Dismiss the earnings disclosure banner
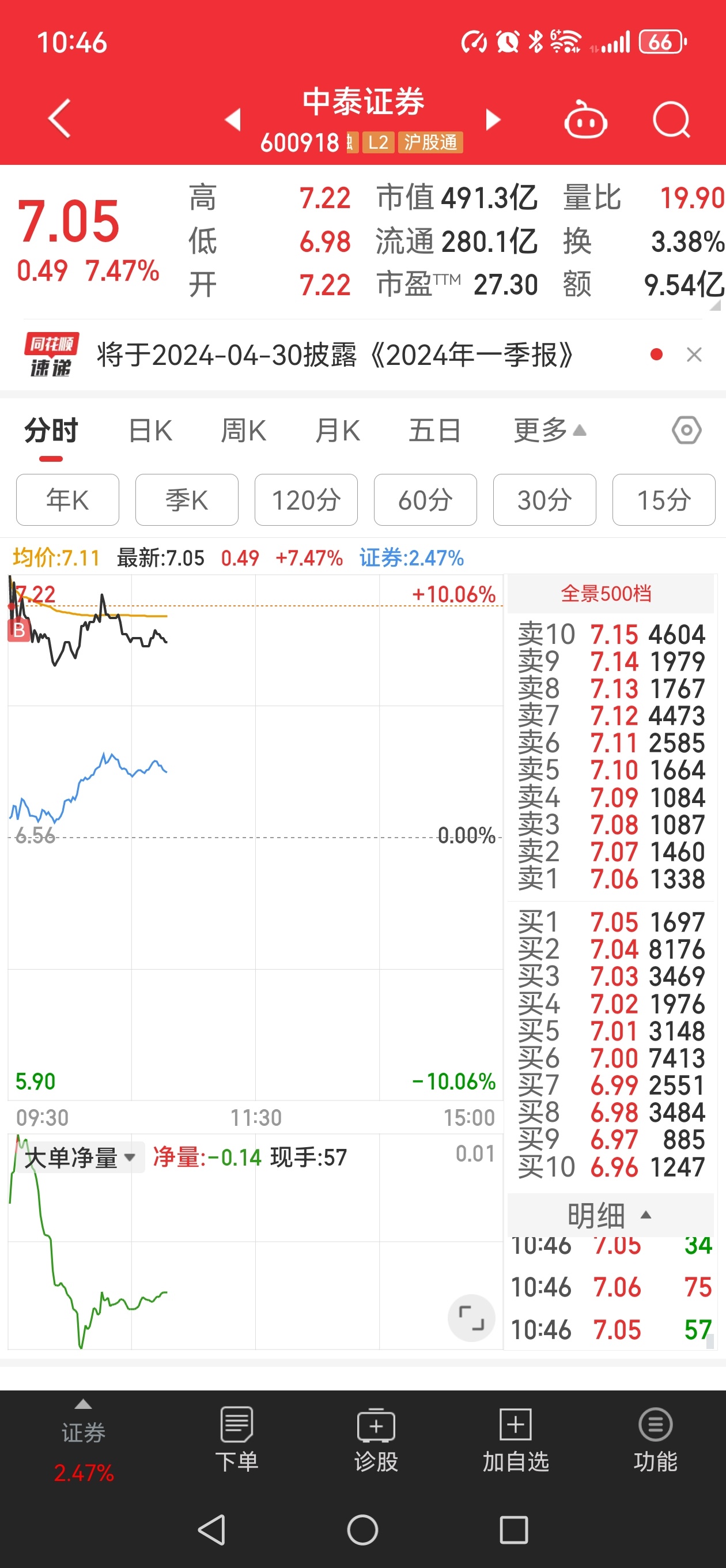The width and height of the screenshot is (726, 1568). pos(694,355)
